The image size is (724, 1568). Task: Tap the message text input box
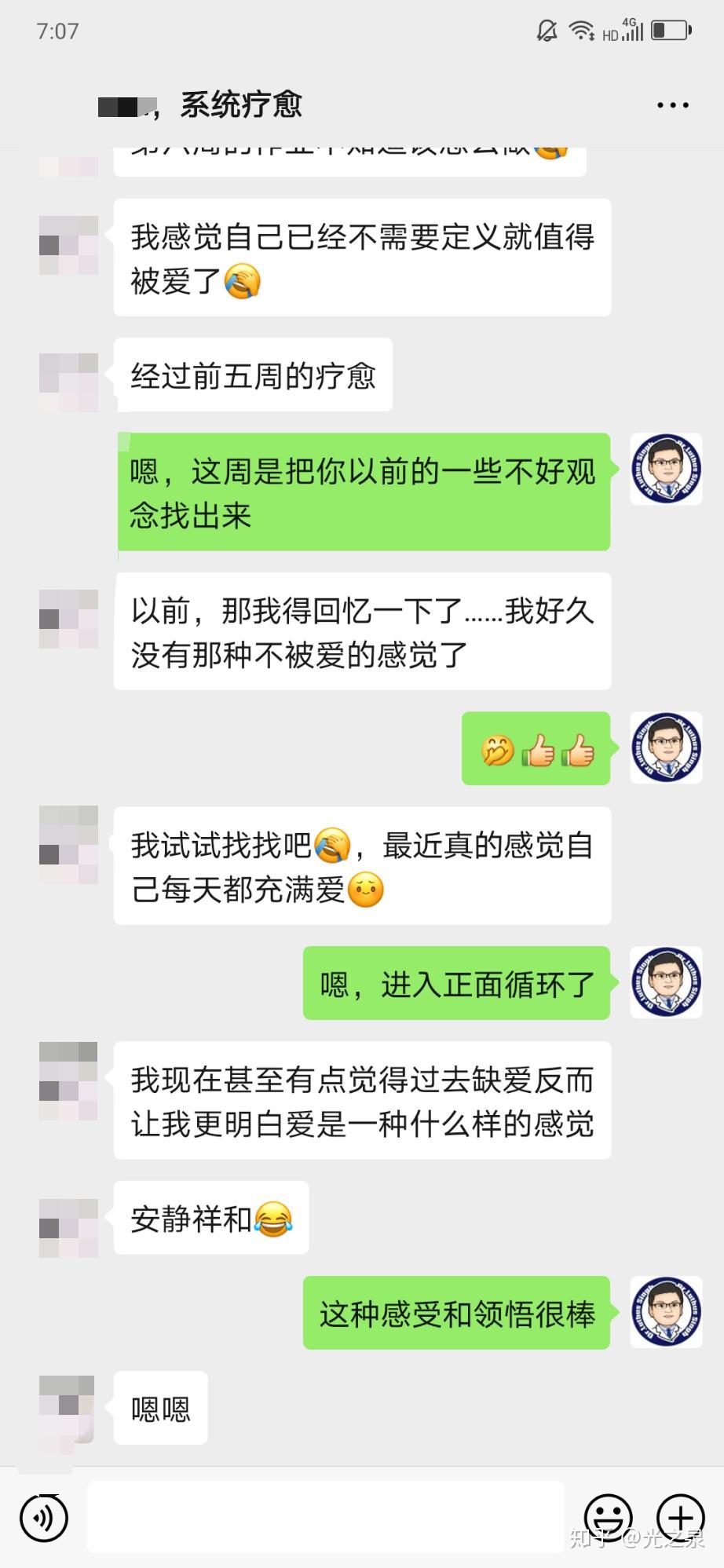point(326,1517)
